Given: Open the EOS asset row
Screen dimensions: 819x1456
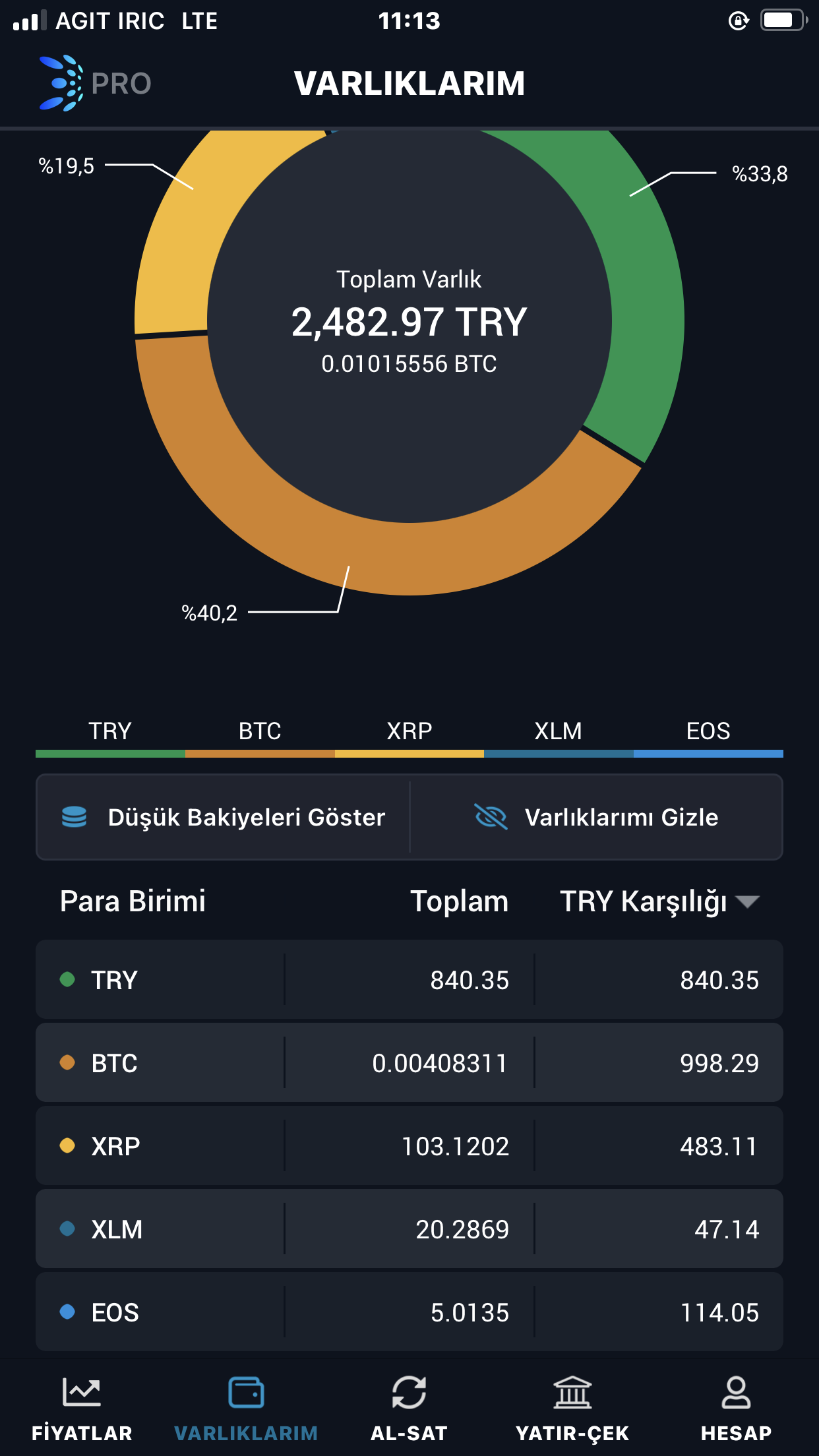Looking at the screenshot, I should coord(409,1312).
